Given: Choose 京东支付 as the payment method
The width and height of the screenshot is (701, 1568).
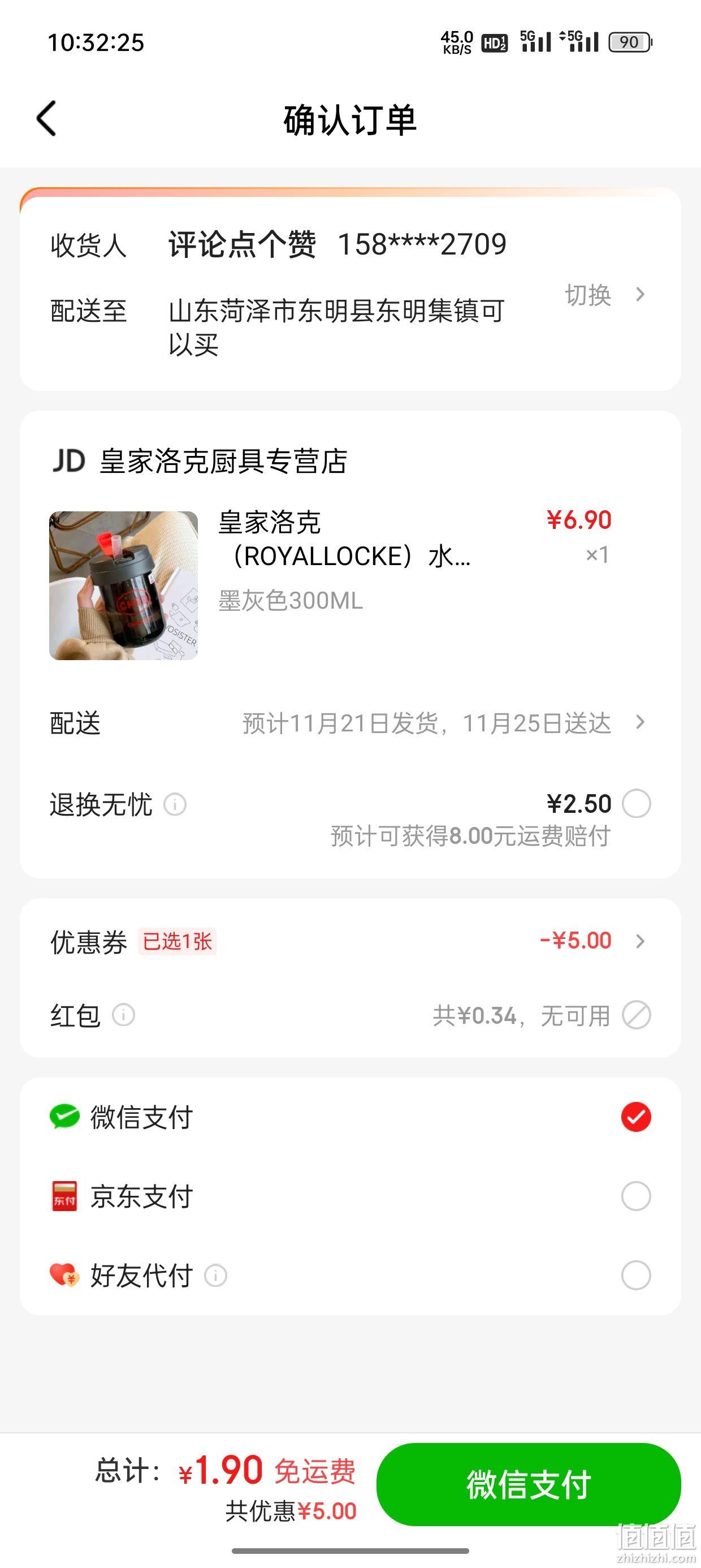Looking at the screenshot, I should coord(350,1196).
